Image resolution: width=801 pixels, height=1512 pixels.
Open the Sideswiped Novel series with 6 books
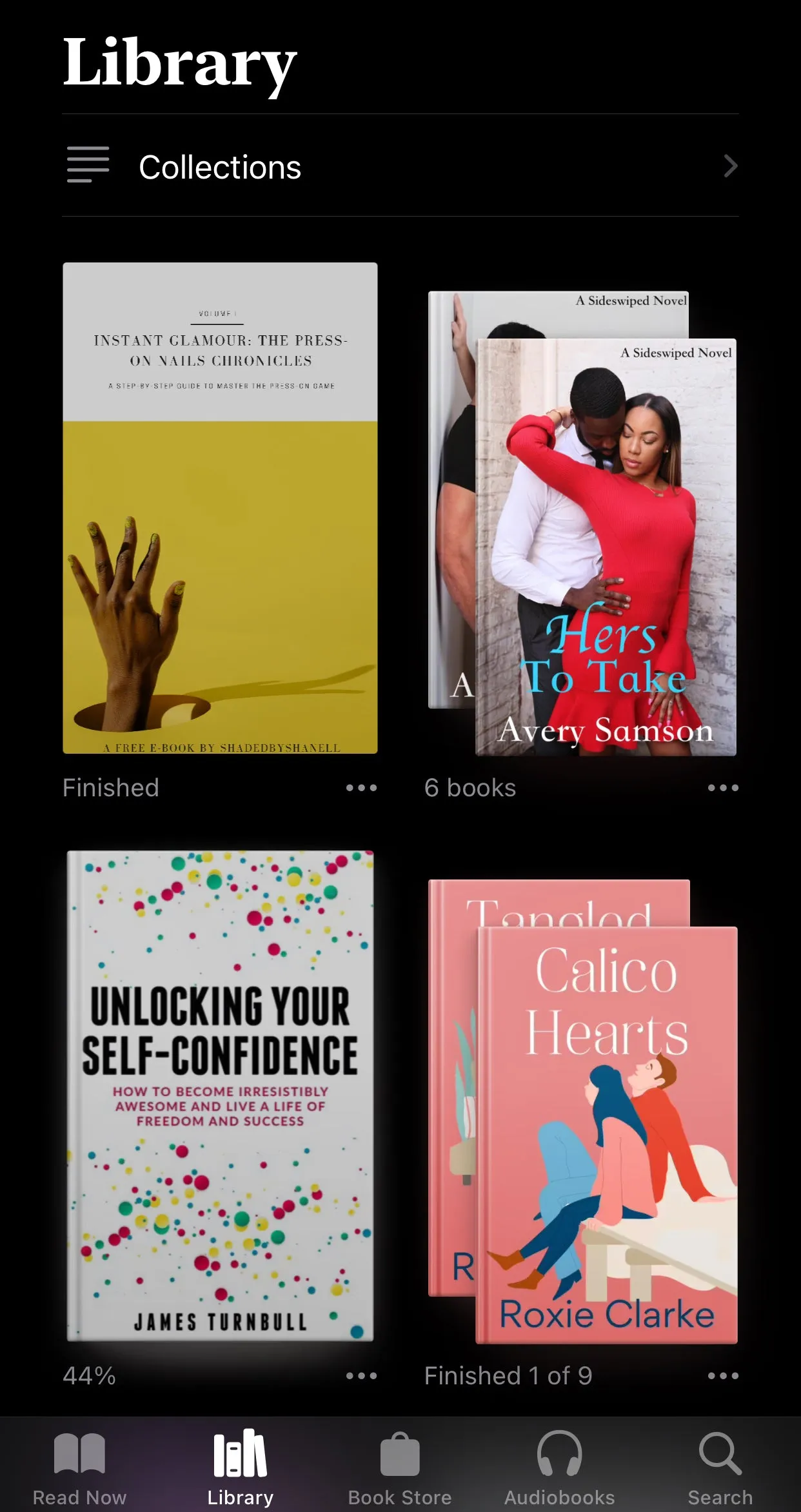coord(605,547)
